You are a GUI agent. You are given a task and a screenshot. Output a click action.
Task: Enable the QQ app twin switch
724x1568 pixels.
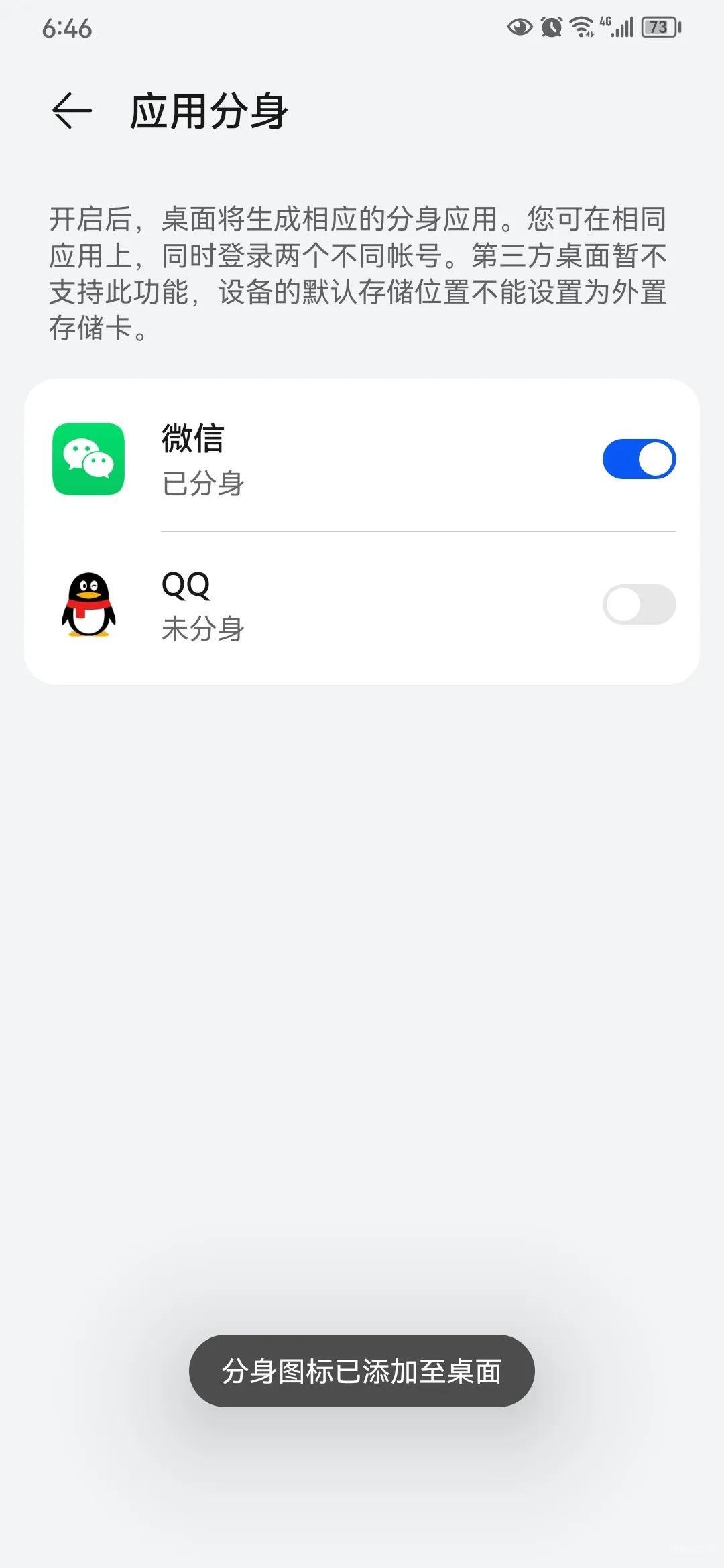(639, 604)
